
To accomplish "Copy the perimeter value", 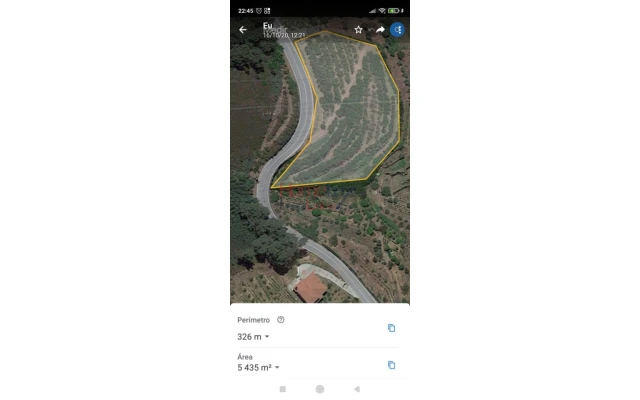I will click(x=391, y=328).
